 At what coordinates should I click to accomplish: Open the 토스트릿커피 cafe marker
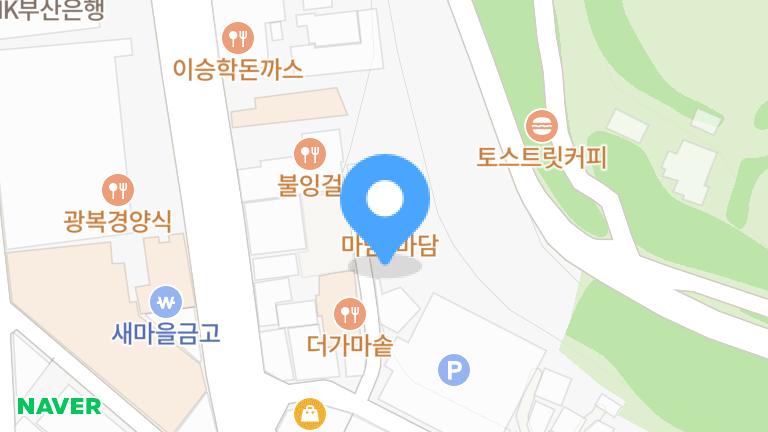pos(543,126)
